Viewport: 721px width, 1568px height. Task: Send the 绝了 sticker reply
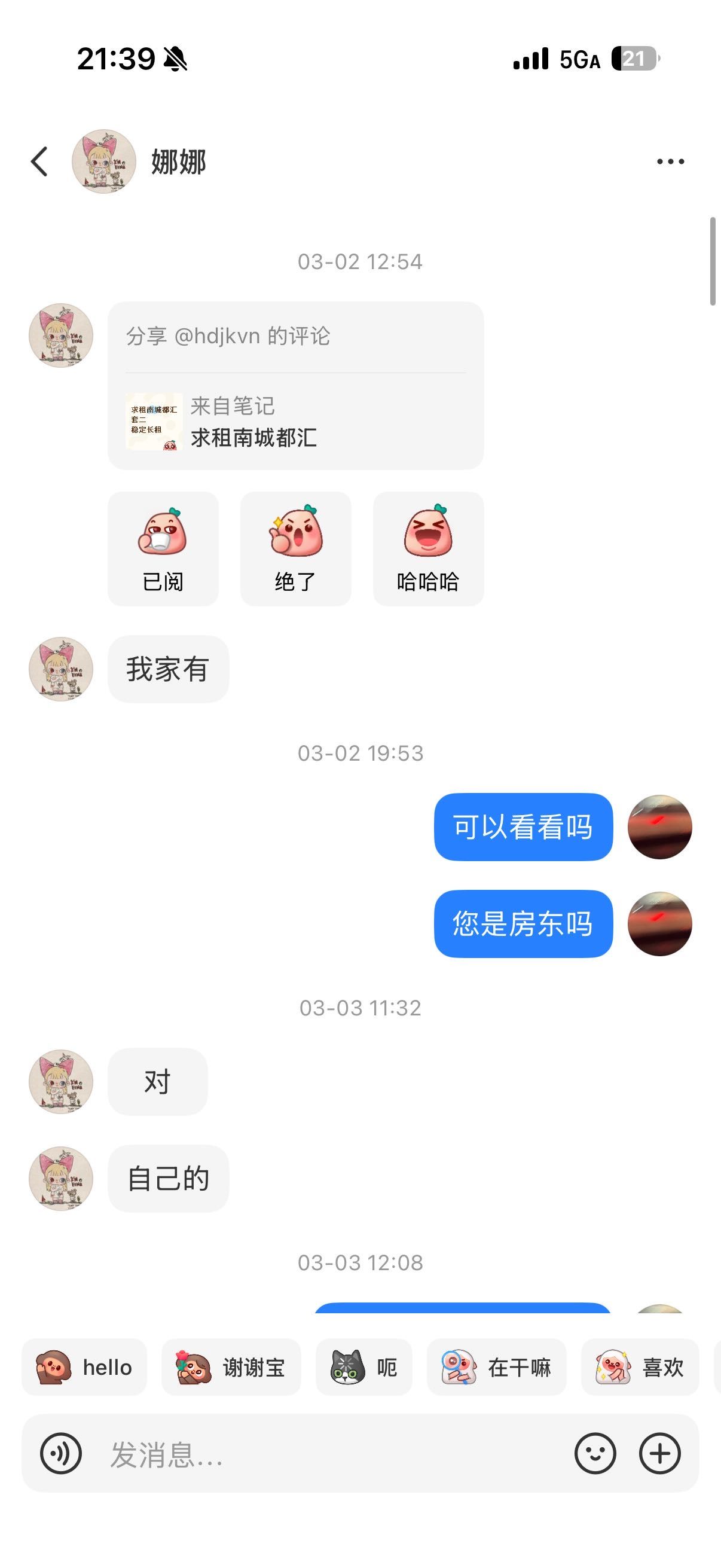coord(296,549)
